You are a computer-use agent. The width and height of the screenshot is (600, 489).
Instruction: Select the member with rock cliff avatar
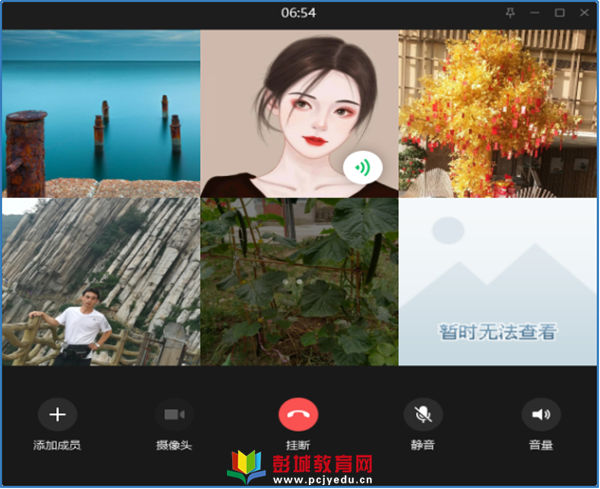coord(101,281)
